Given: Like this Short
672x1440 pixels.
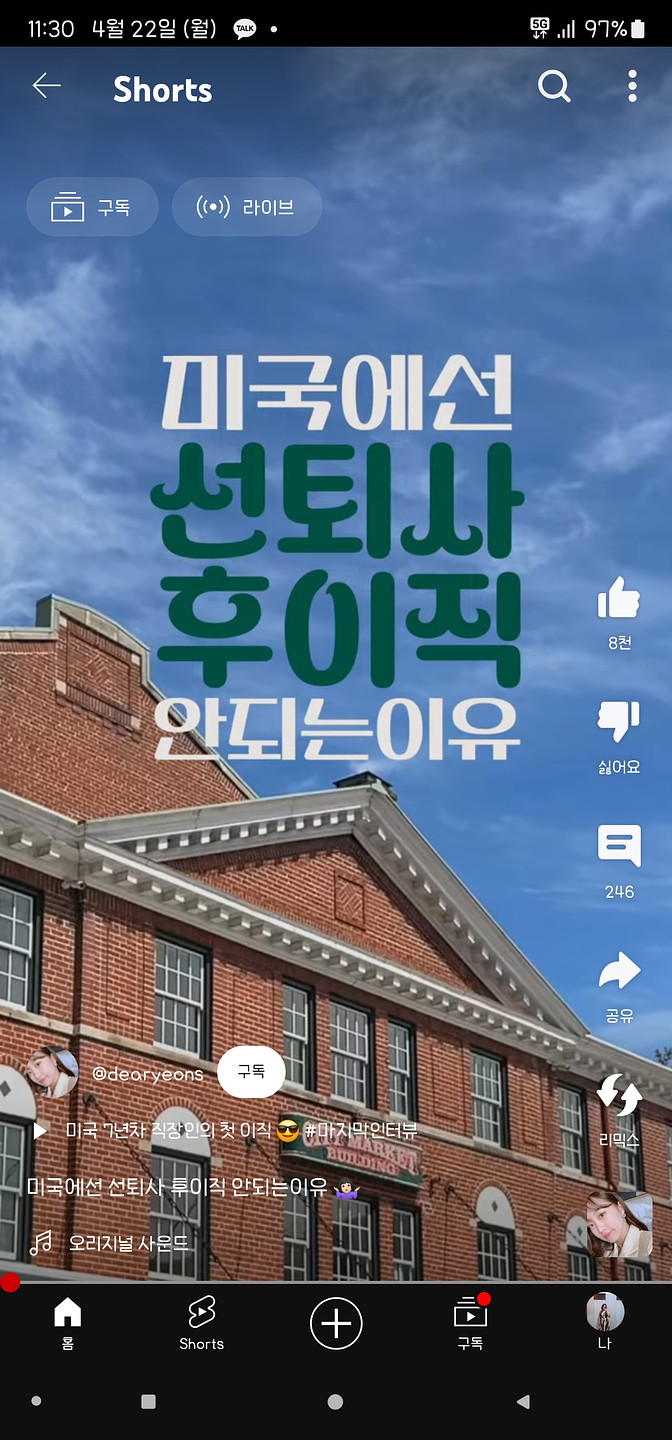Looking at the screenshot, I should [619, 600].
